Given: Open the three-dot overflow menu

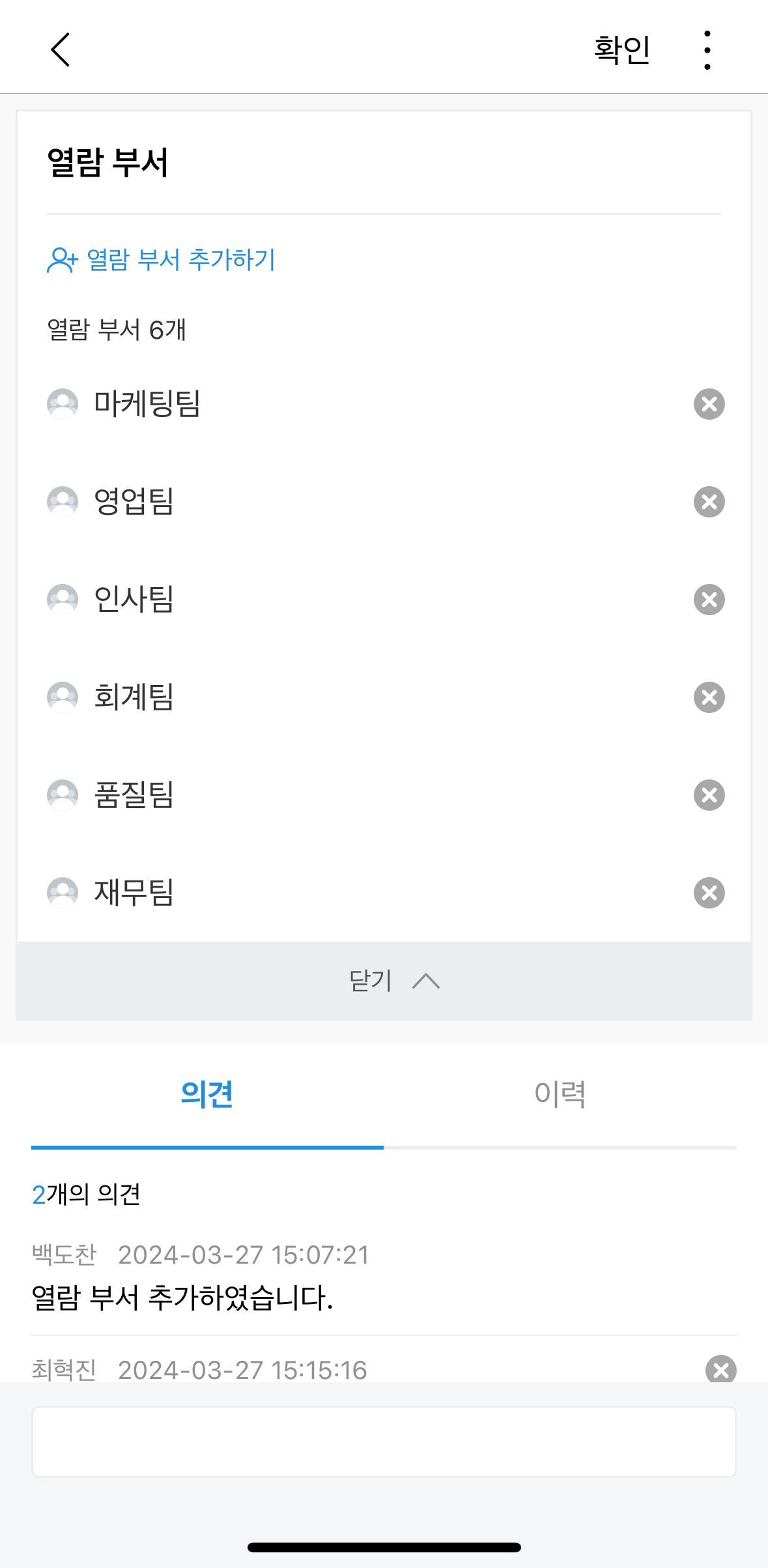Looking at the screenshot, I should (707, 50).
